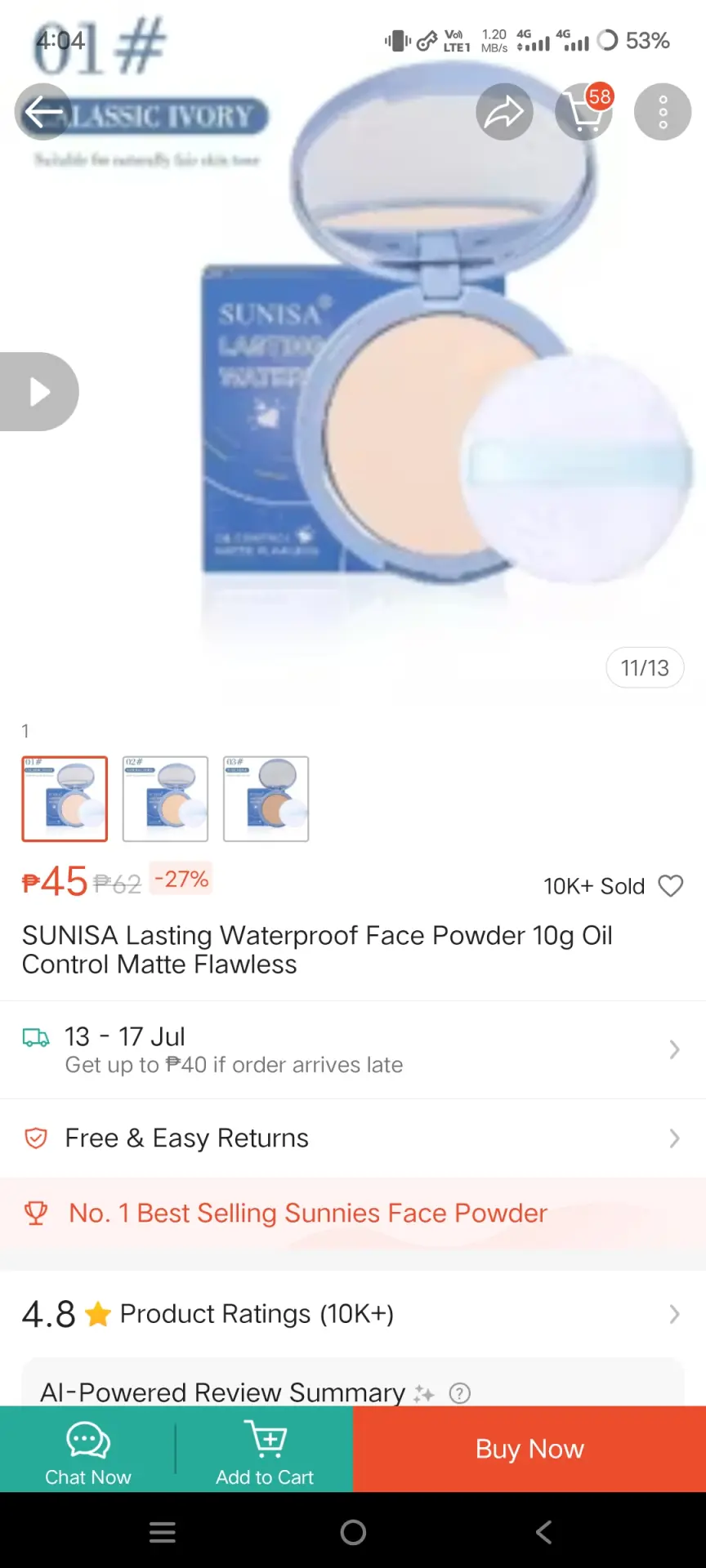The image size is (706, 1568).
Task: Select the 03# shade variant thumbnail
Action: point(266,799)
